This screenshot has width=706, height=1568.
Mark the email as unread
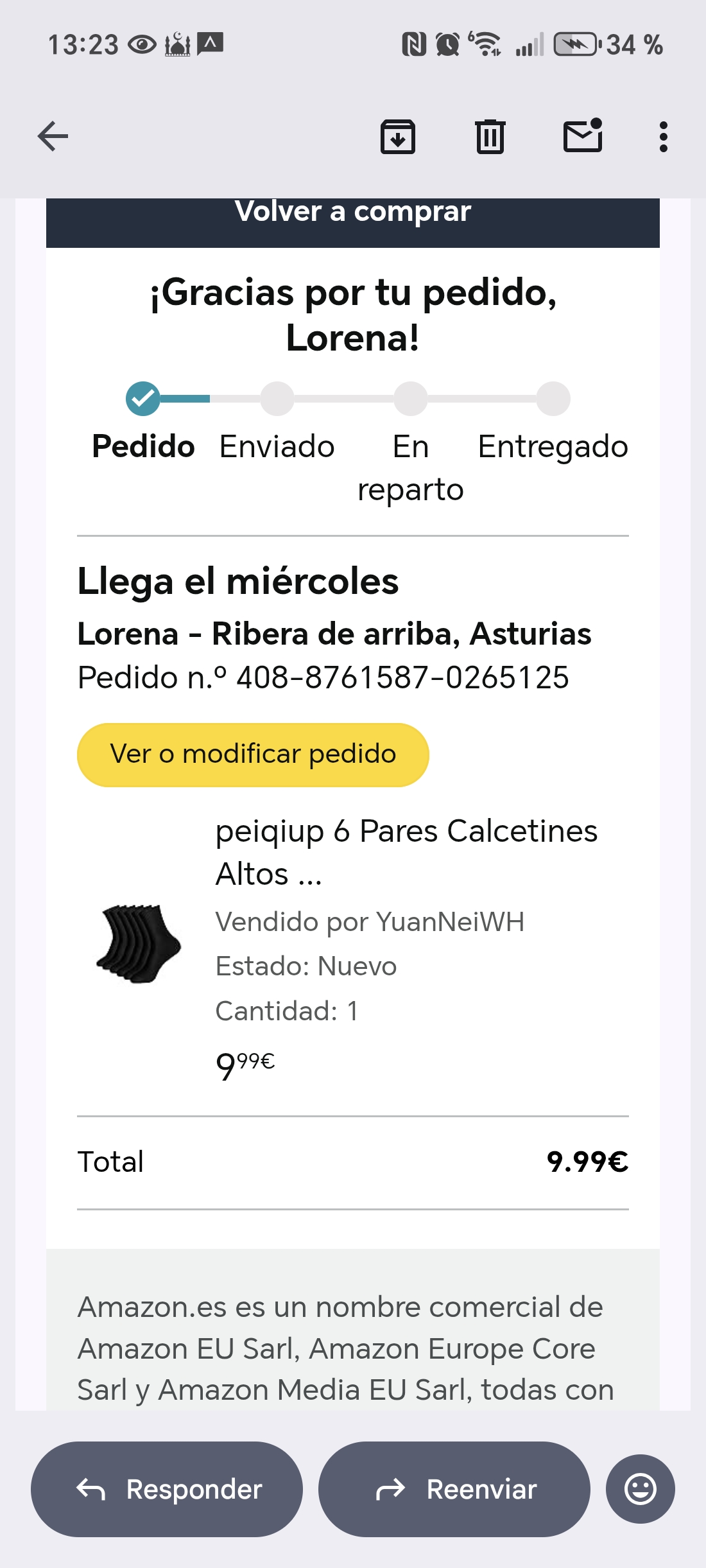(583, 136)
